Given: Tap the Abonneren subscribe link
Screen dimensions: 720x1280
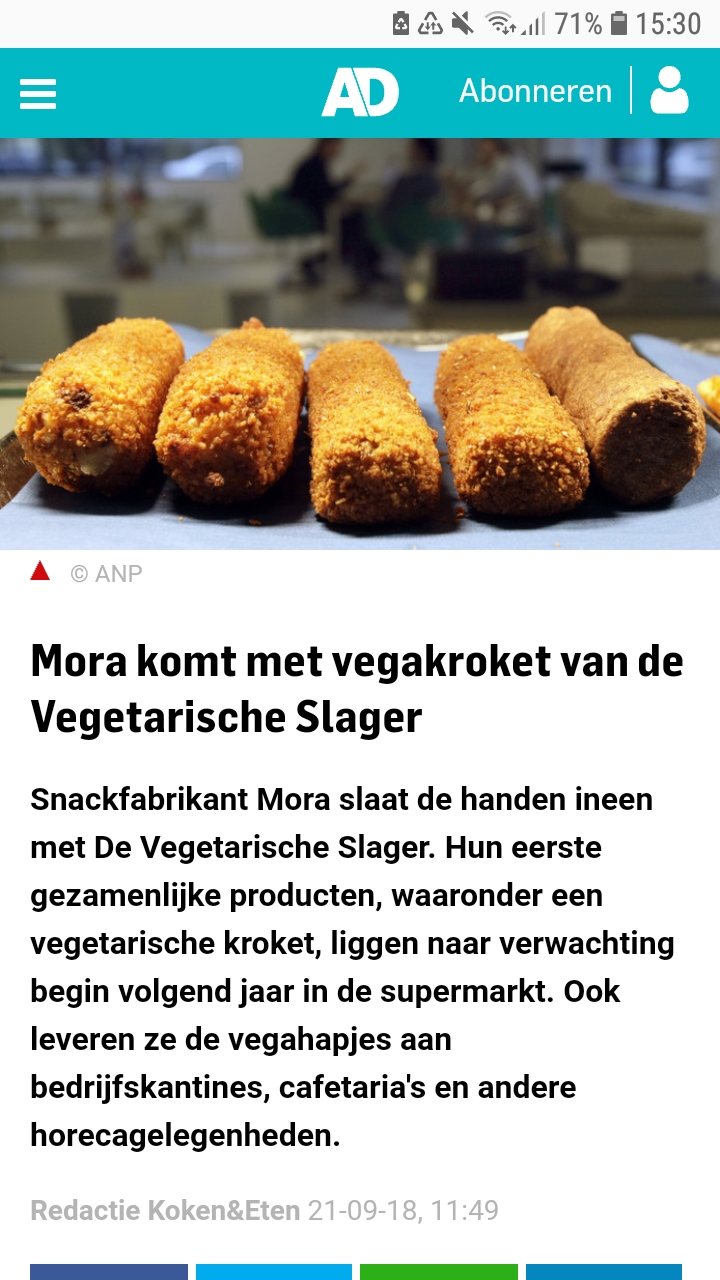Looking at the screenshot, I should pyautogui.click(x=535, y=91).
